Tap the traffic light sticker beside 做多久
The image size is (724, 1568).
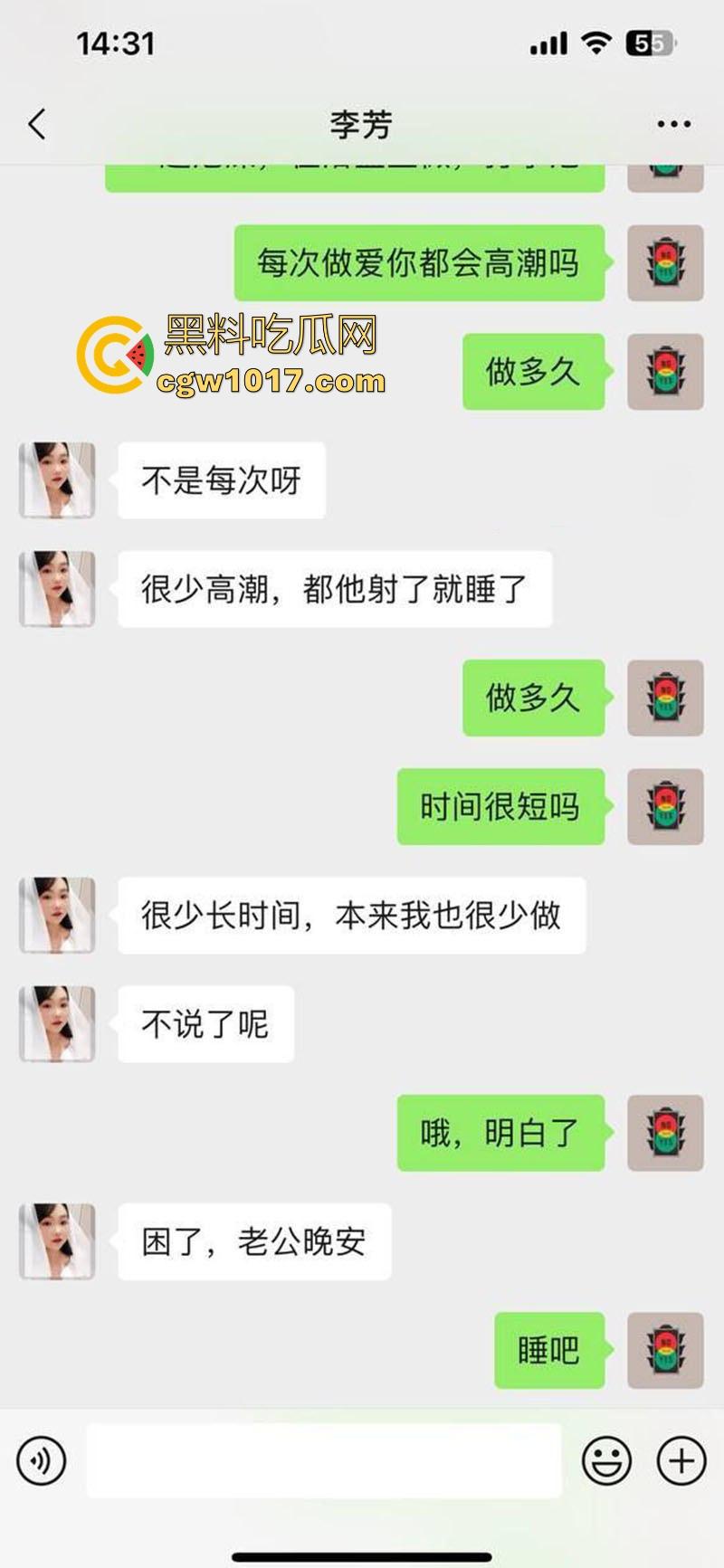tap(664, 371)
